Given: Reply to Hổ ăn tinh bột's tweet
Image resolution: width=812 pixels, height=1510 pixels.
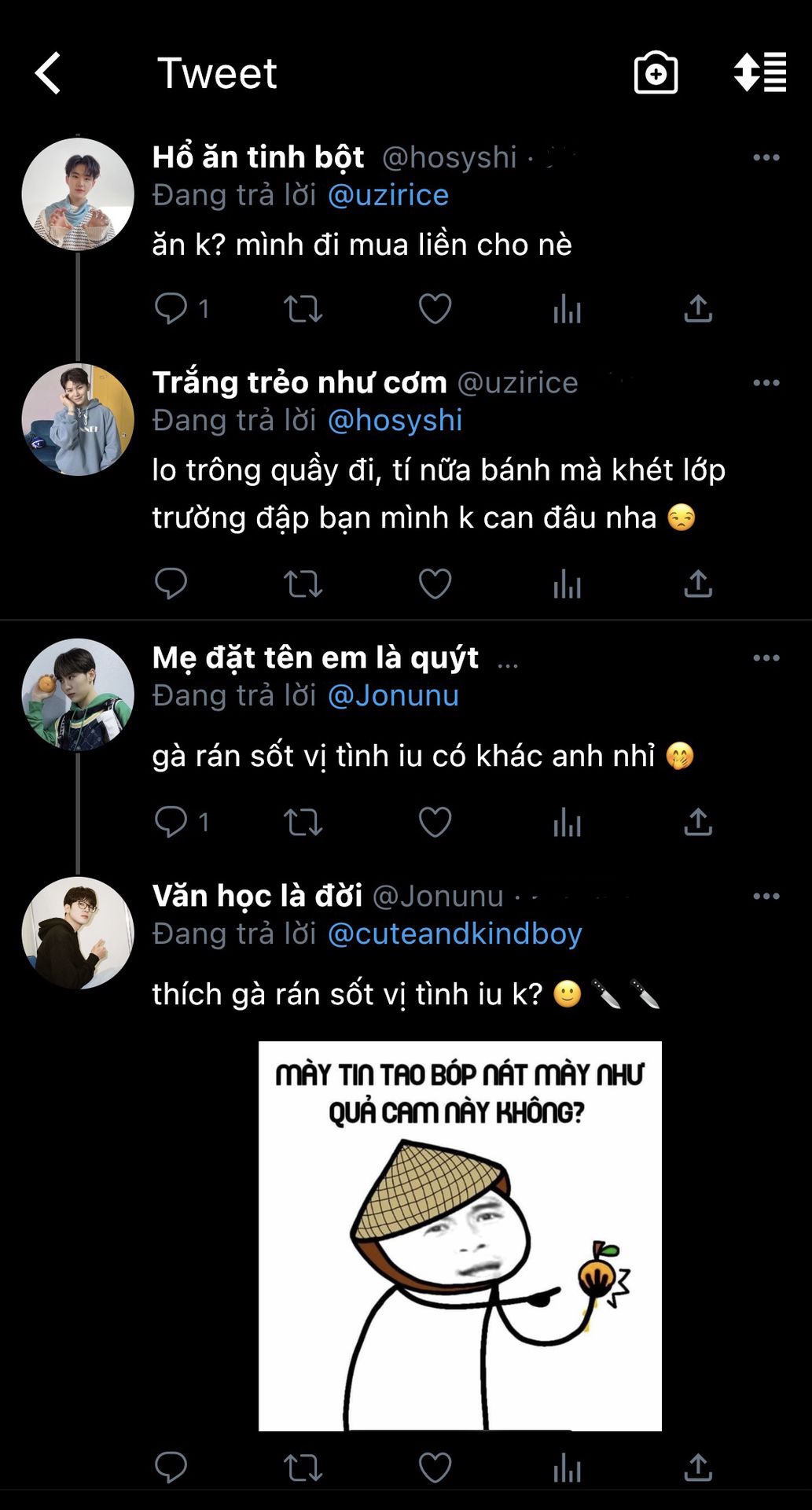Looking at the screenshot, I should 171,308.
